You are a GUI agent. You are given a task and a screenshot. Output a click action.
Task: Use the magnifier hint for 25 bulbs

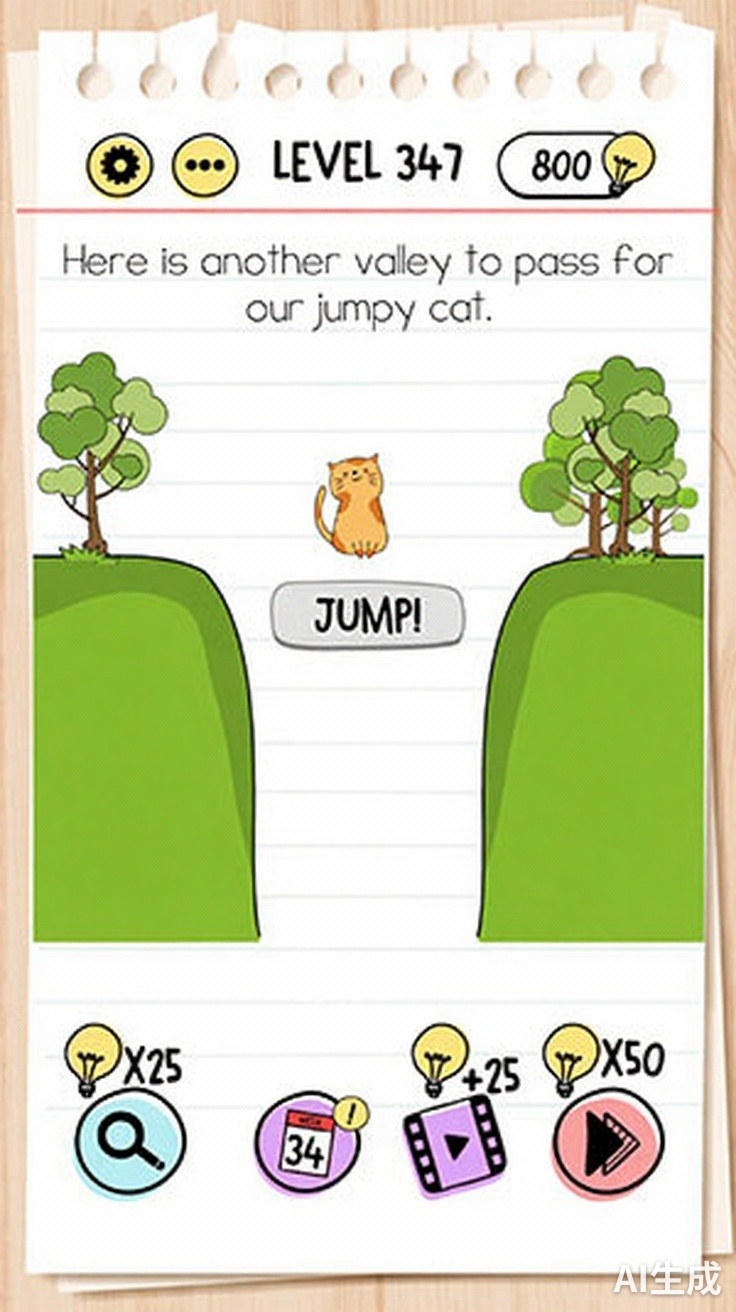pyautogui.click(x=130, y=1142)
